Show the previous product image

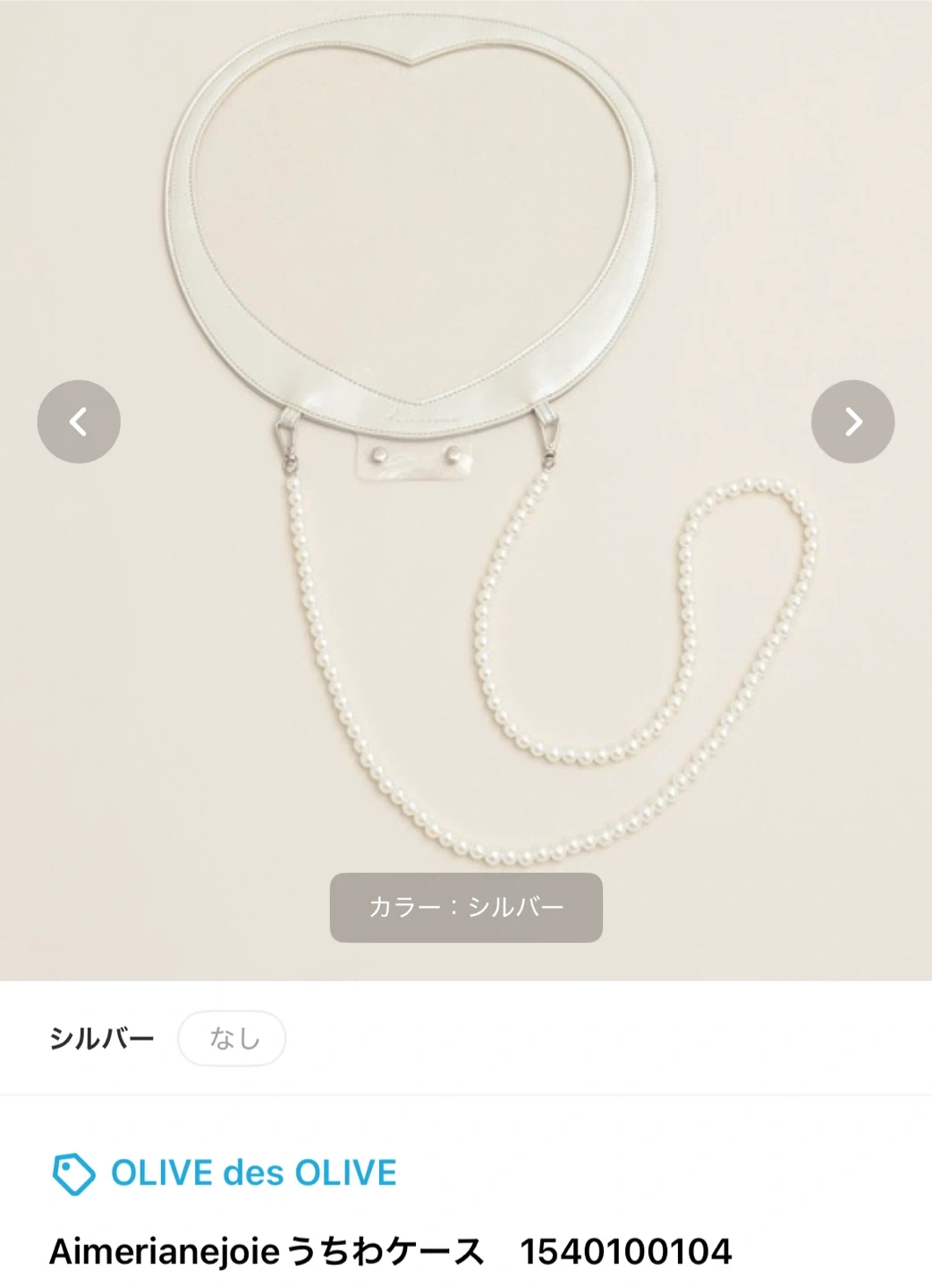79,421
